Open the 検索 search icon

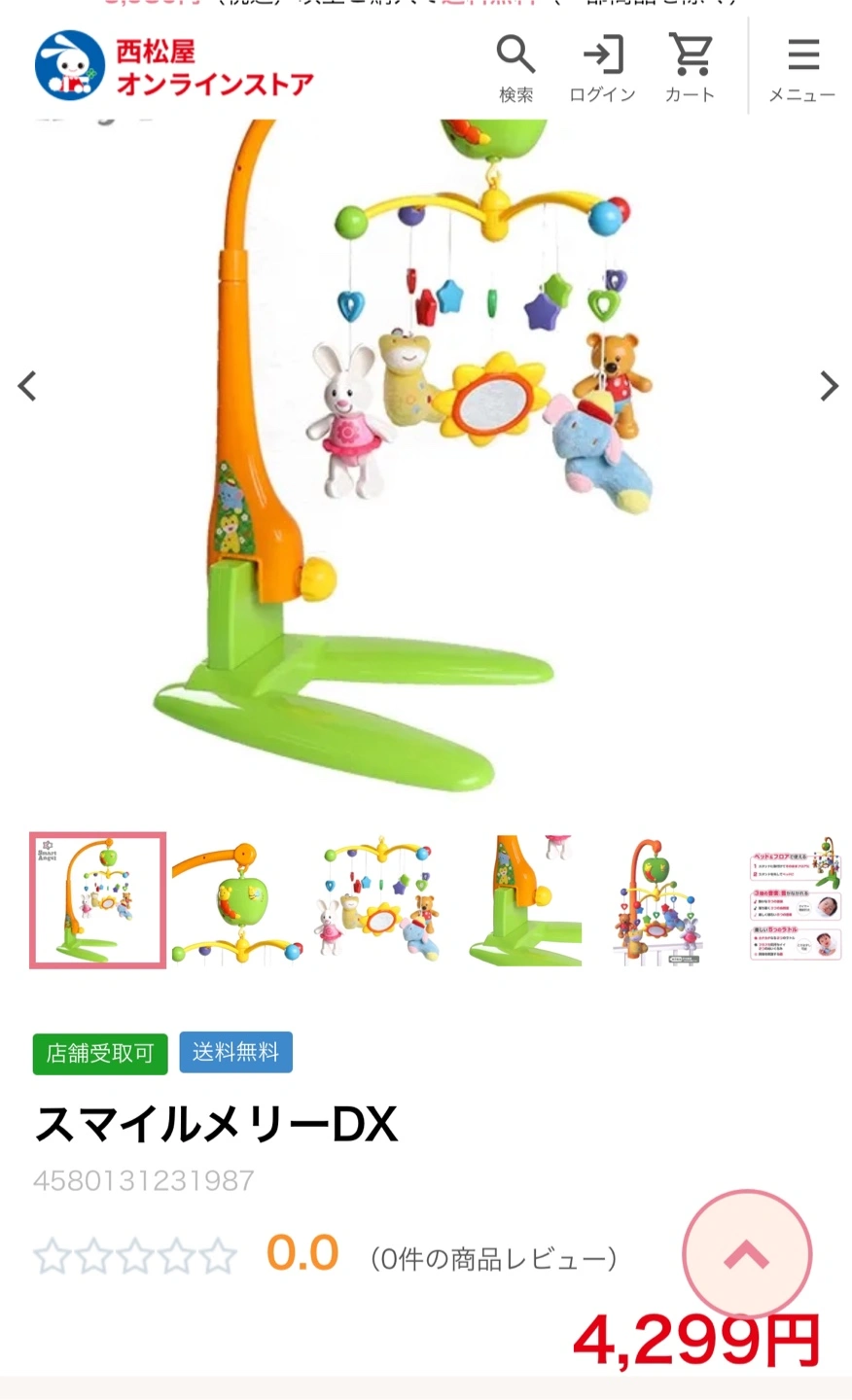[515, 67]
